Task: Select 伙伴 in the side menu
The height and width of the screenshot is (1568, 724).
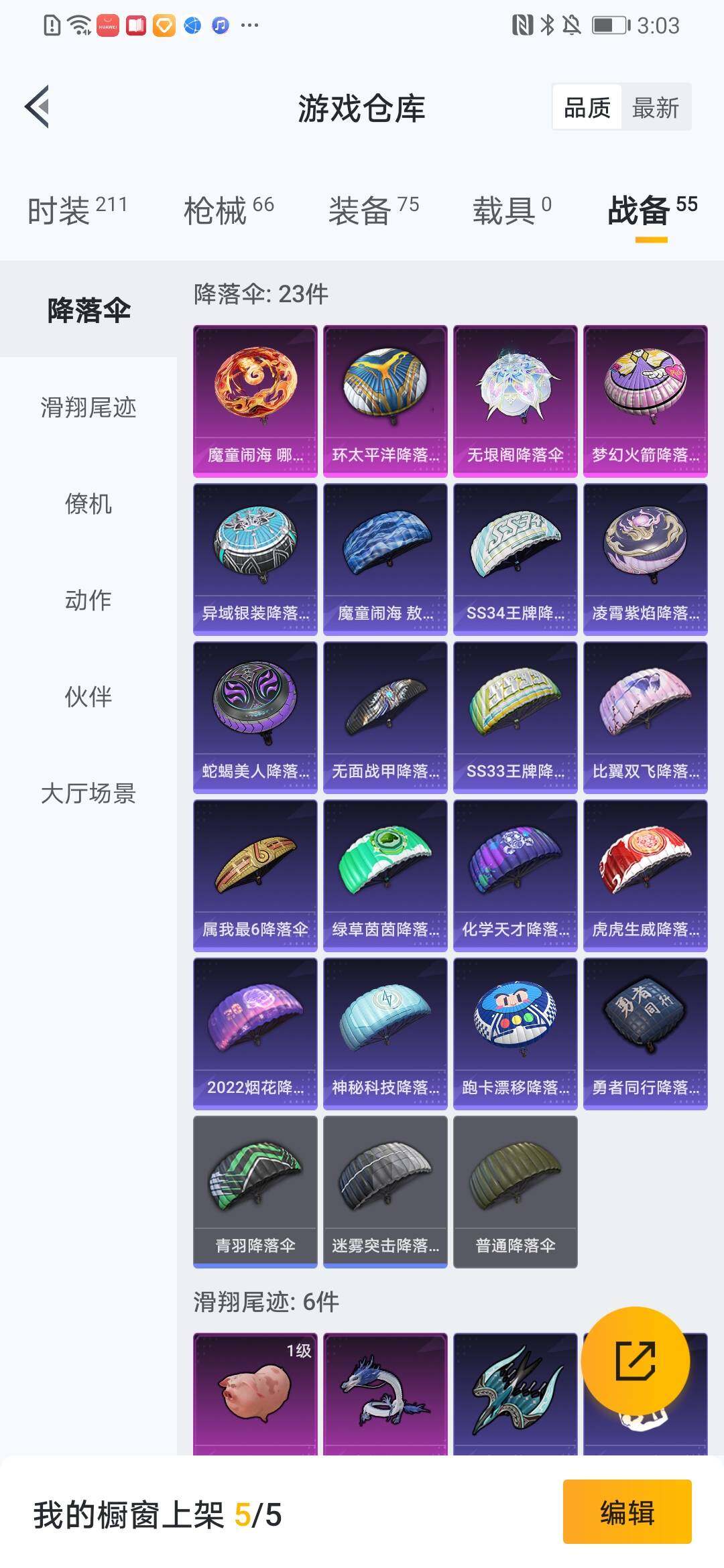Action: tap(88, 697)
